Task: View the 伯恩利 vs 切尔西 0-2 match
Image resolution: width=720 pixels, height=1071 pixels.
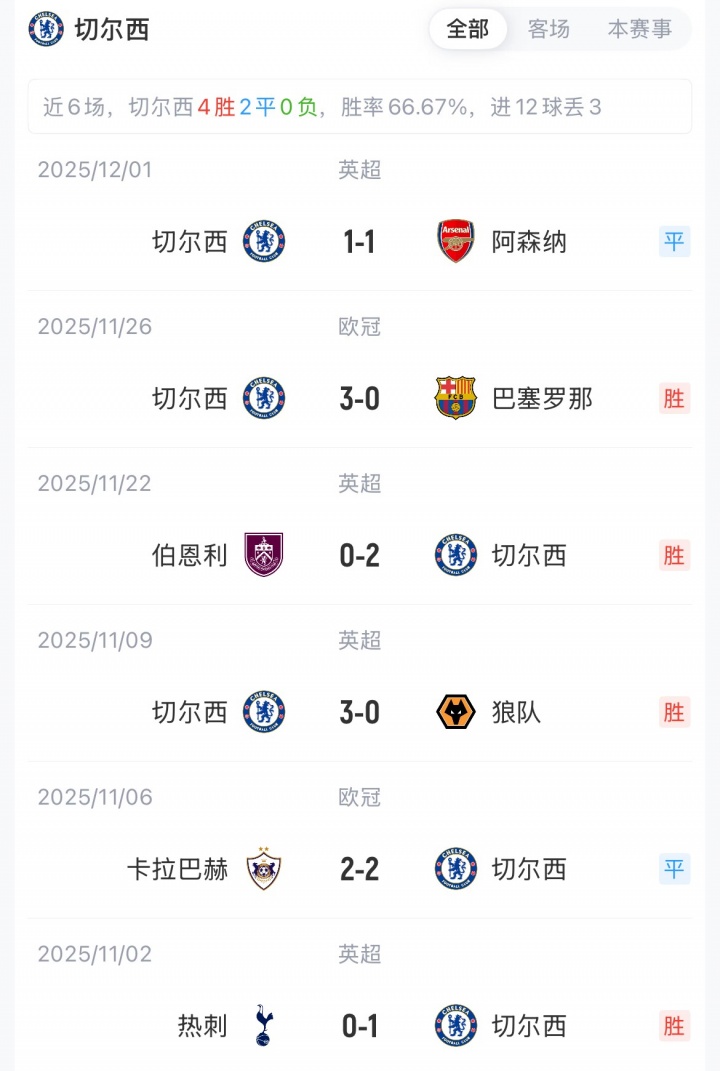Action: (x=359, y=555)
